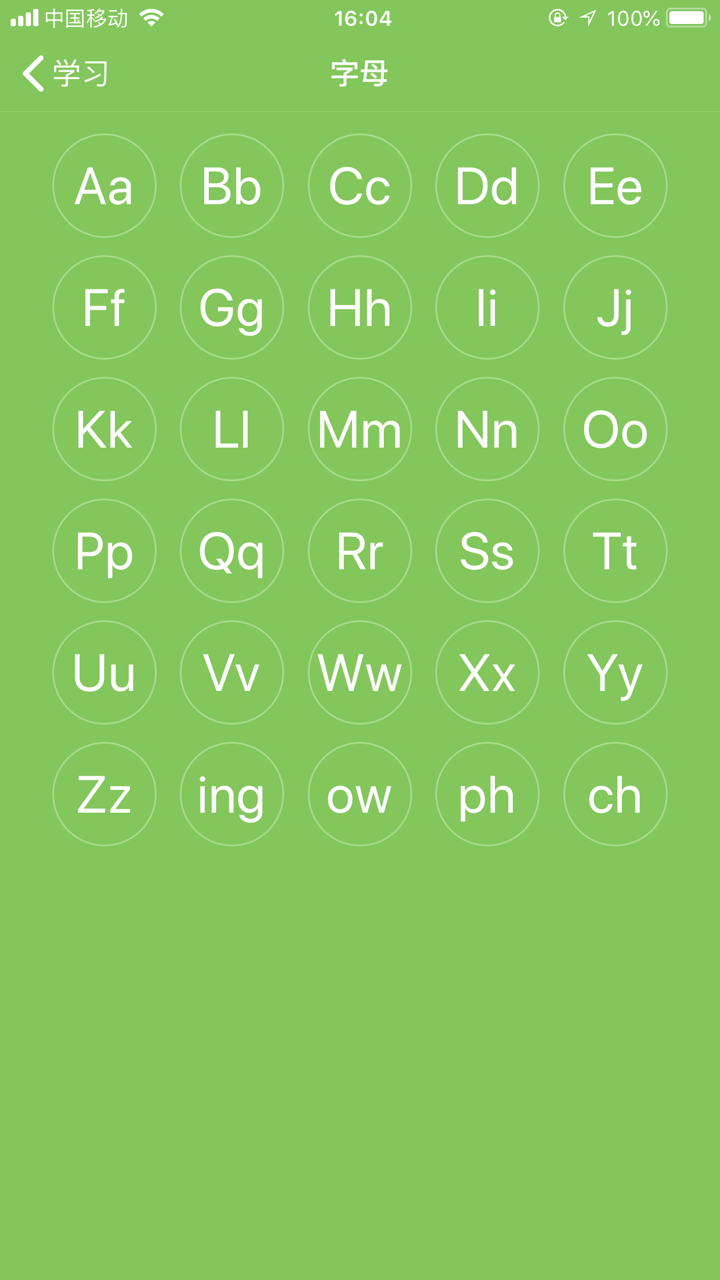Tap the Aa letter circle

click(104, 186)
